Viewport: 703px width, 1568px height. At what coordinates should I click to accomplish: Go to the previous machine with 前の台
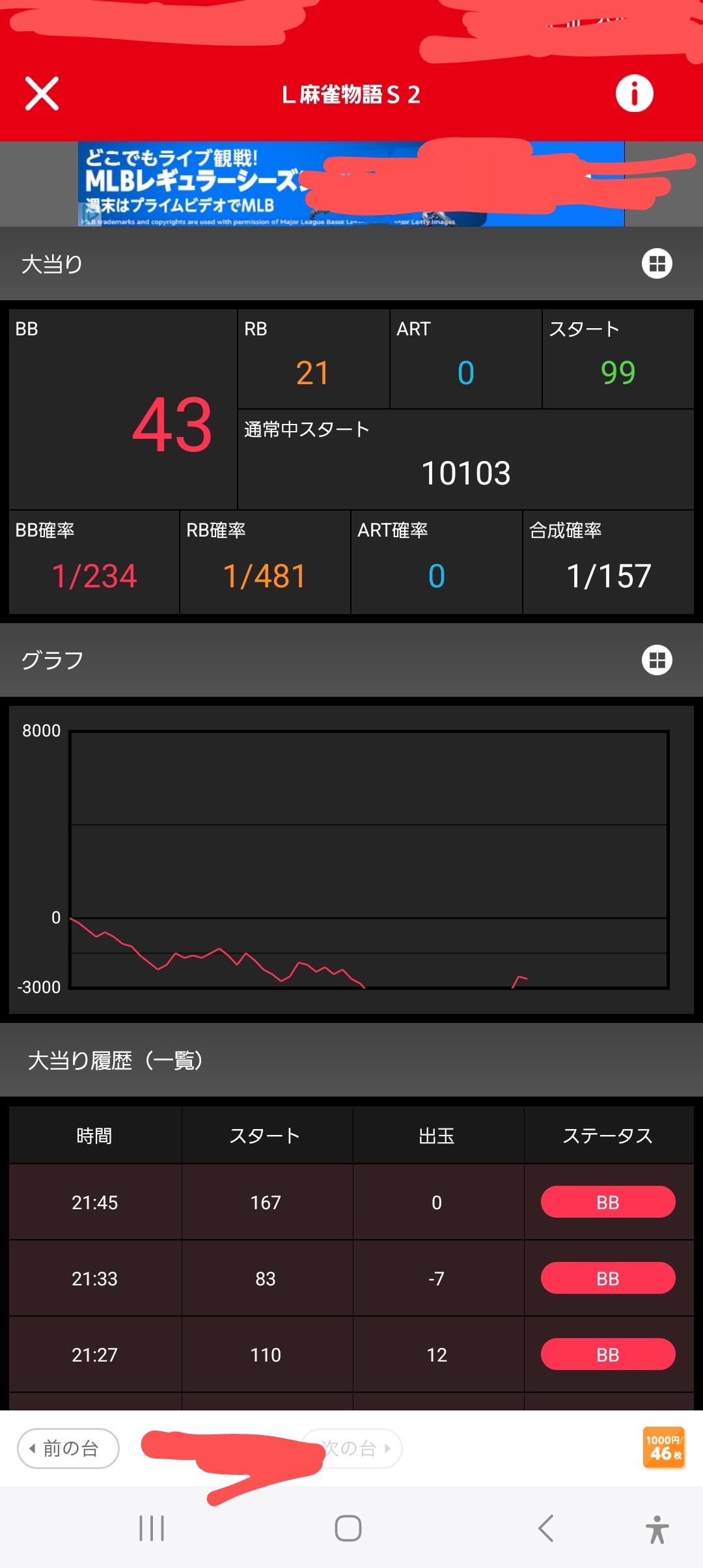click(68, 1448)
